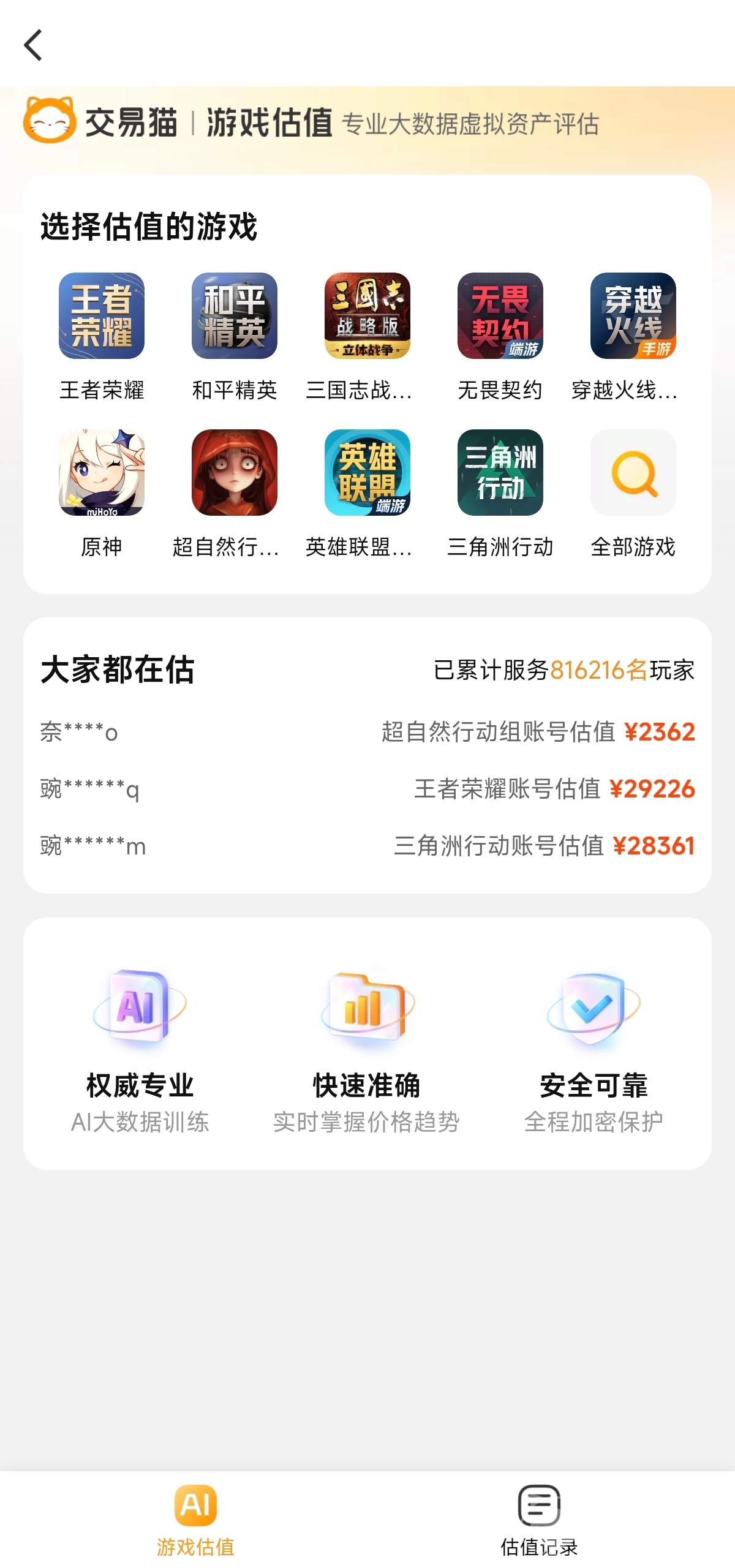Pick 无畏契约 from the game grid
The height and width of the screenshot is (1568, 735).
tap(500, 316)
